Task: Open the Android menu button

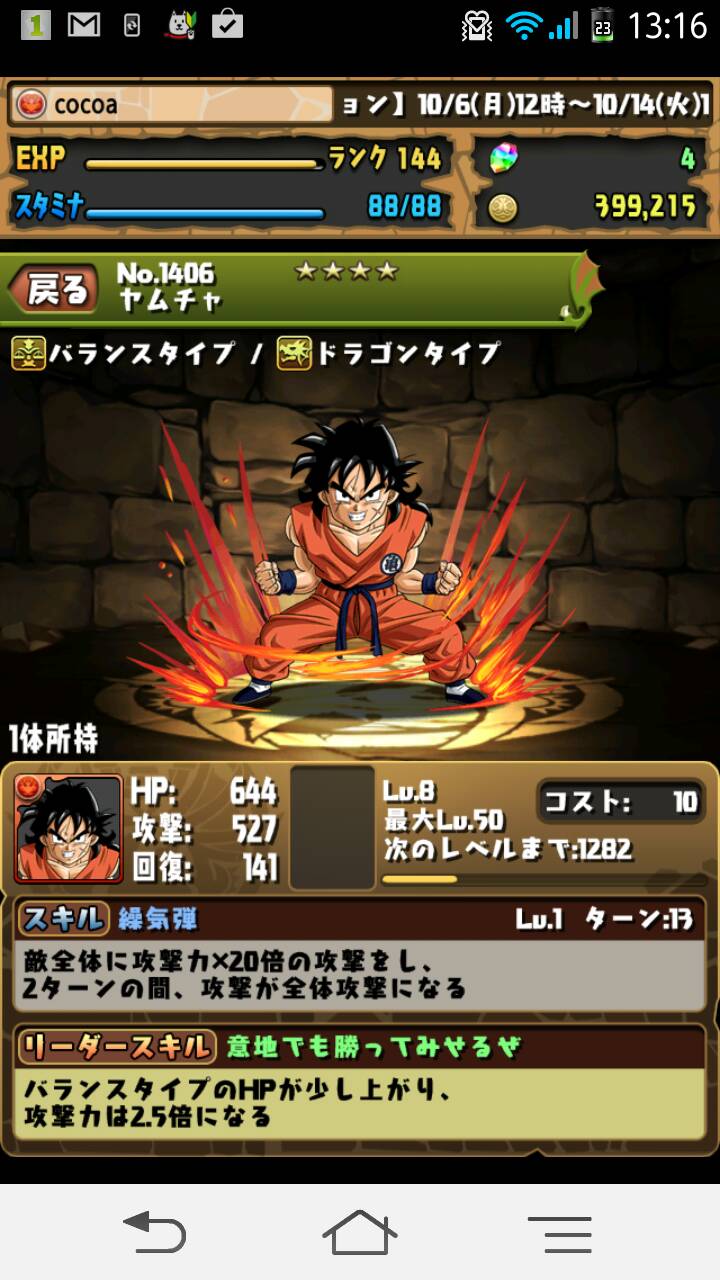Action: 559,1234
